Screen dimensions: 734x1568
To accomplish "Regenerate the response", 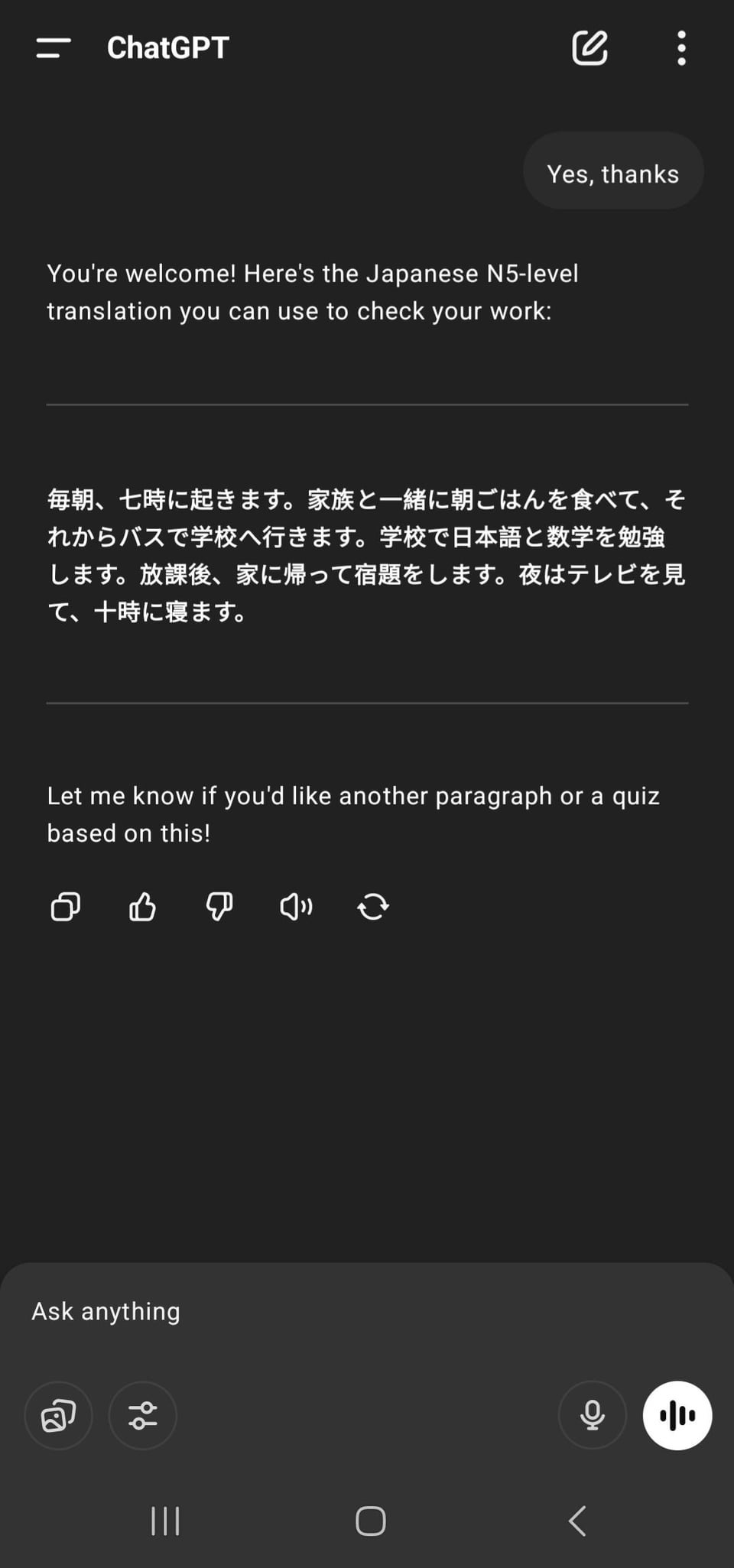I will tap(373, 907).
